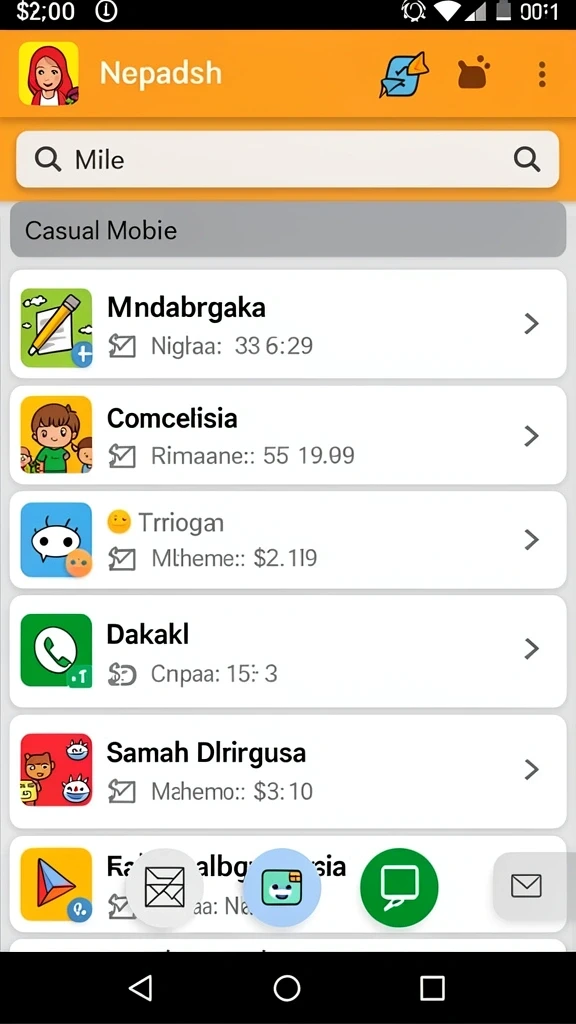Go to the home screen via home button
The image size is (576, 1024).
pyautogui.click(x=287, y=987)
